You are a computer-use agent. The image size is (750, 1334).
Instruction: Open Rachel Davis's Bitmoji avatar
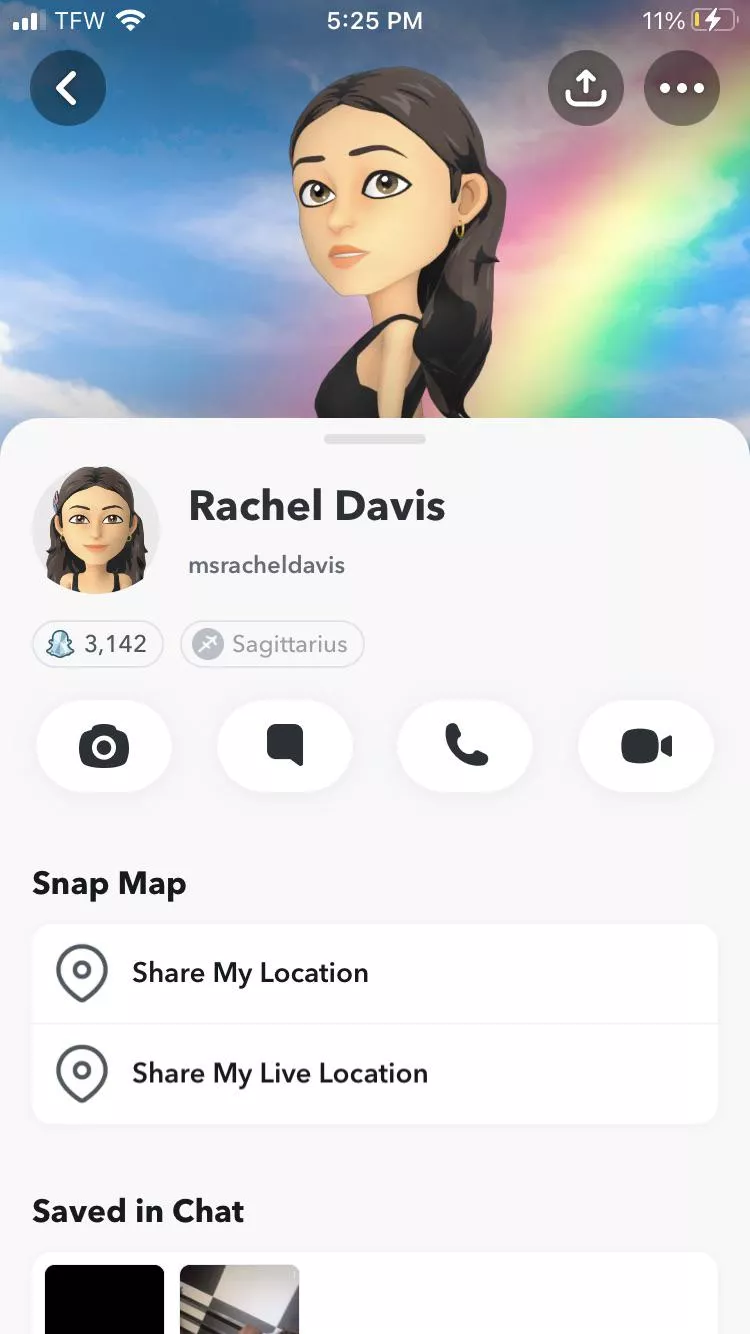pyautogui.click(x=96, y=530)
